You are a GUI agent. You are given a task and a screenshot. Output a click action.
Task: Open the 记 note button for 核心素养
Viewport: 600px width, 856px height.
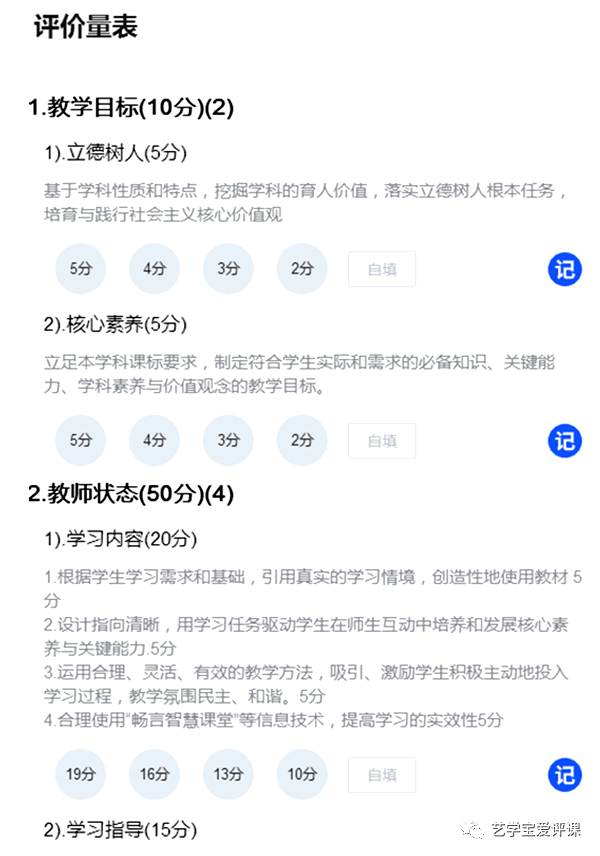click(x=565, y=441)
